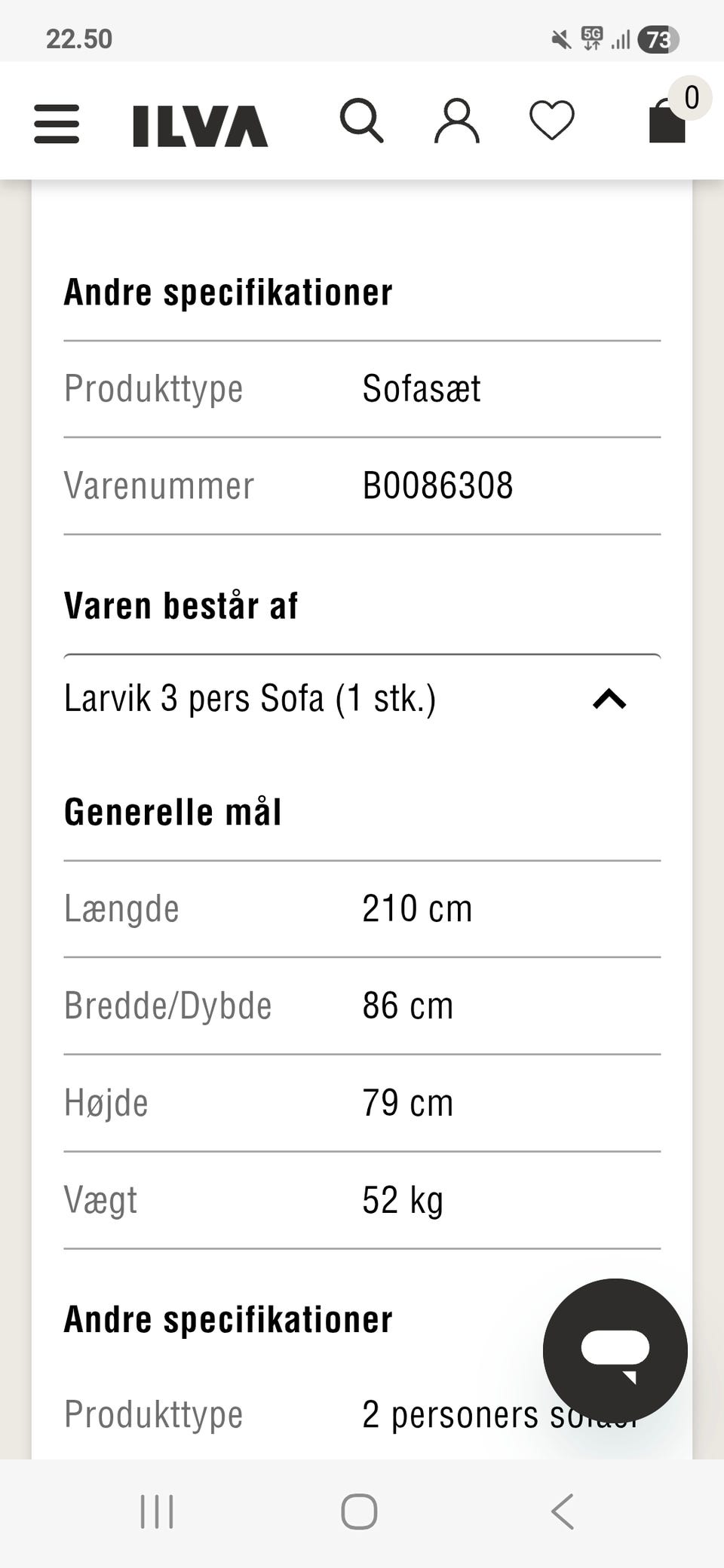Open the hamburger navigation menu
The width and height of the screenshot is (724, 1568).
[x=57, y=122]
